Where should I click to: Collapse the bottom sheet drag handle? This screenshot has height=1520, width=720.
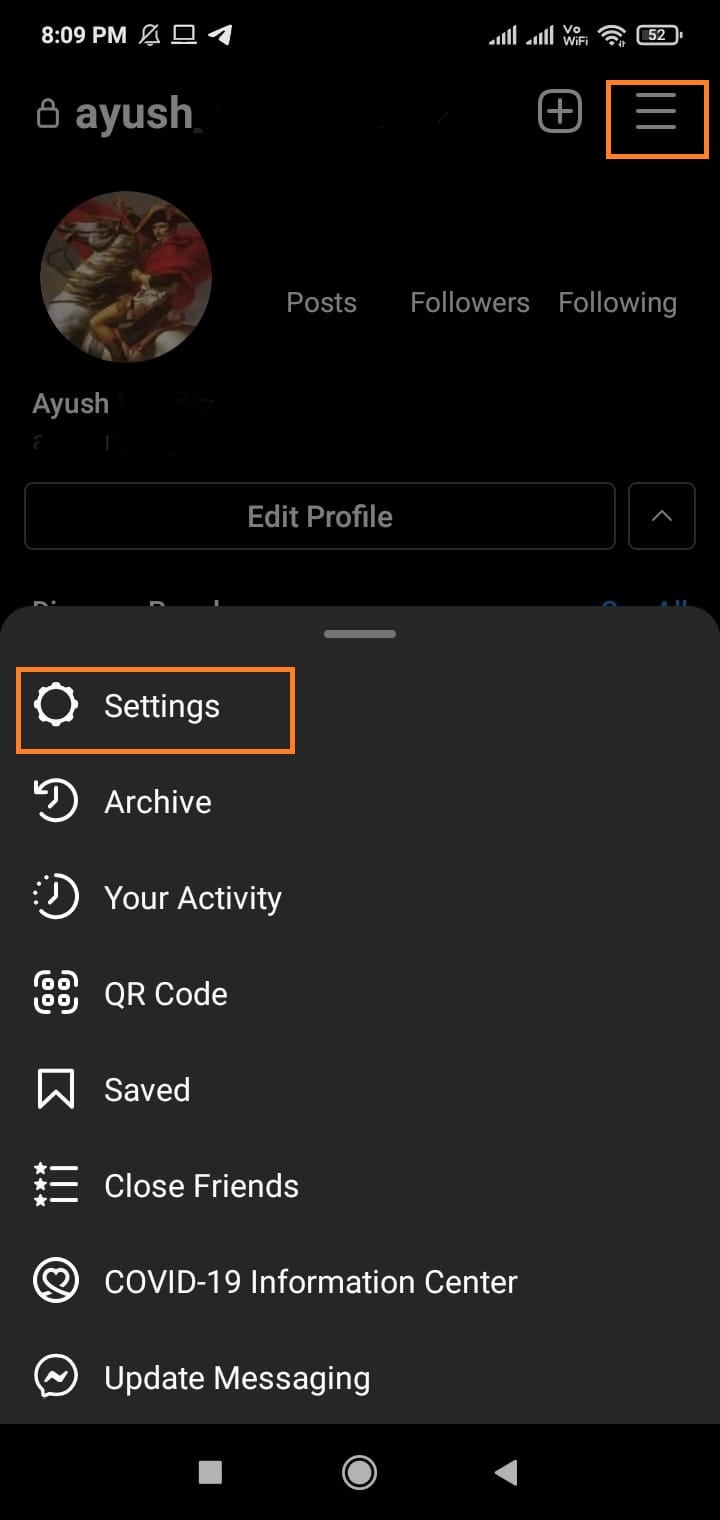click(x=359, y=633)
